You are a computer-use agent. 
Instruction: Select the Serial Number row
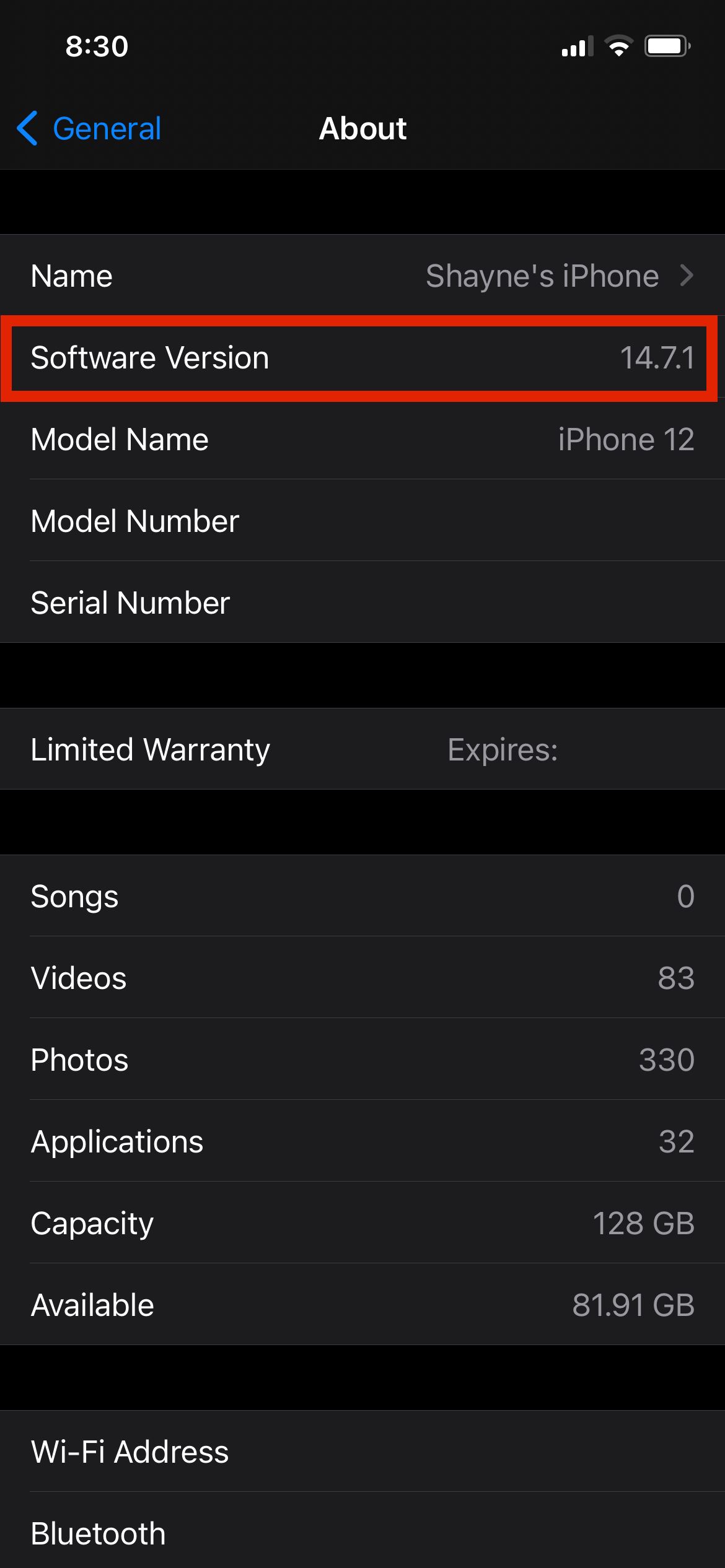(x=362, y=603)
